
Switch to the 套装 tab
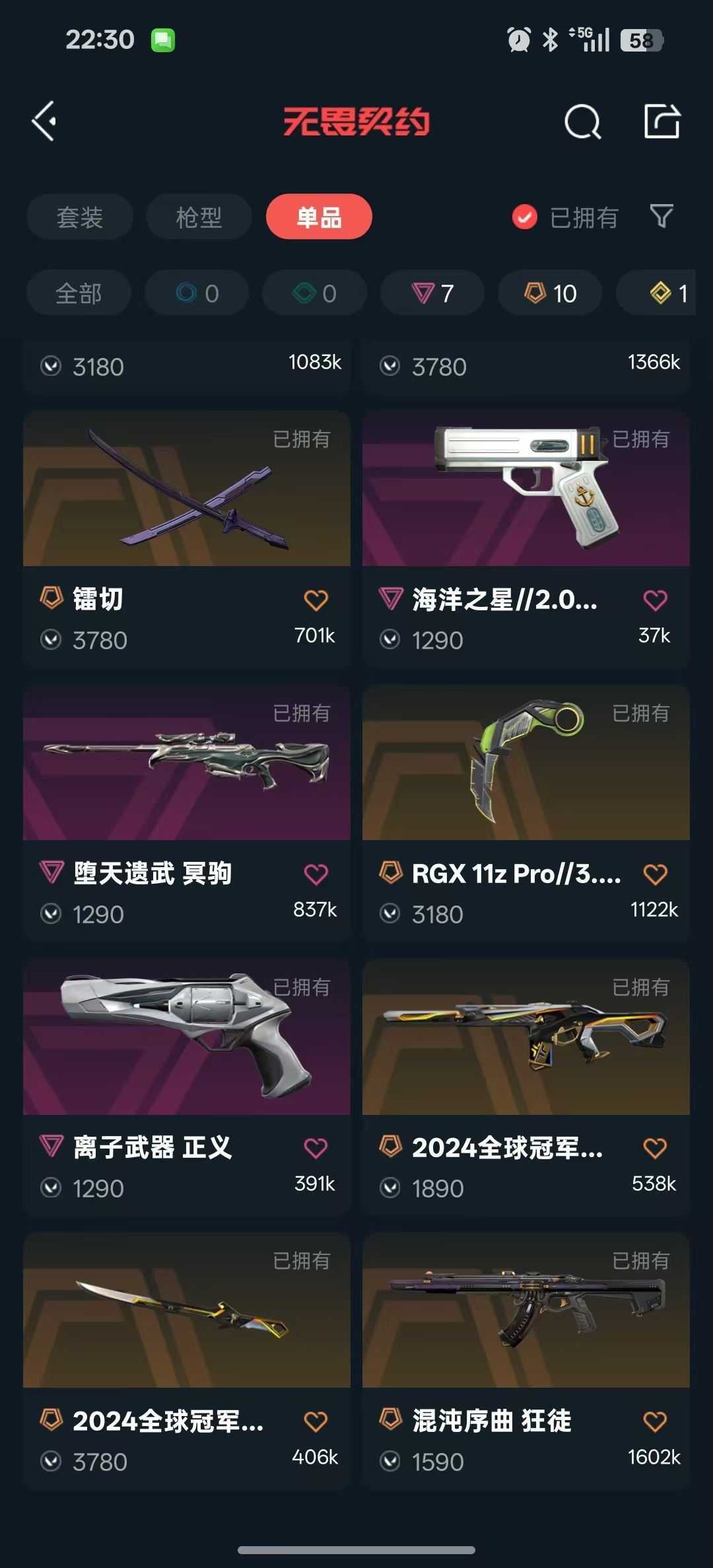click(79, 217)
